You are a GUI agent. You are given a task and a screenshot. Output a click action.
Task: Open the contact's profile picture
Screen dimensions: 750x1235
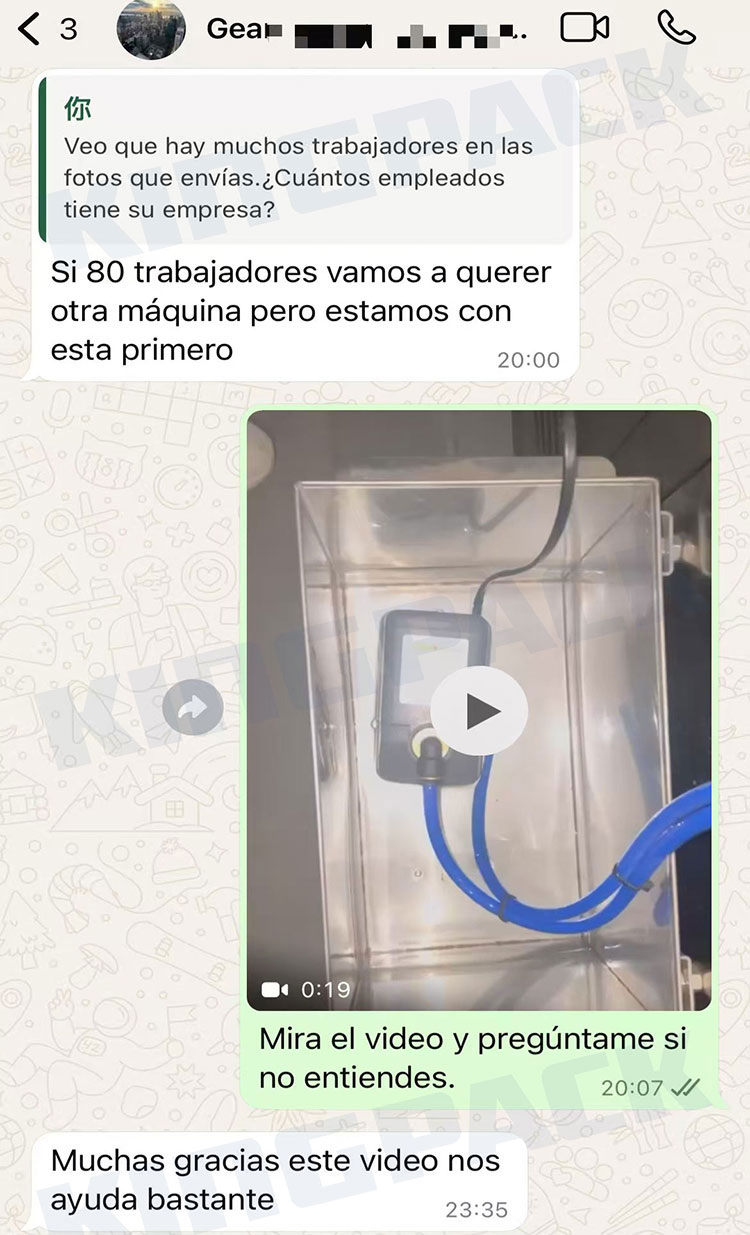point(151,29)
